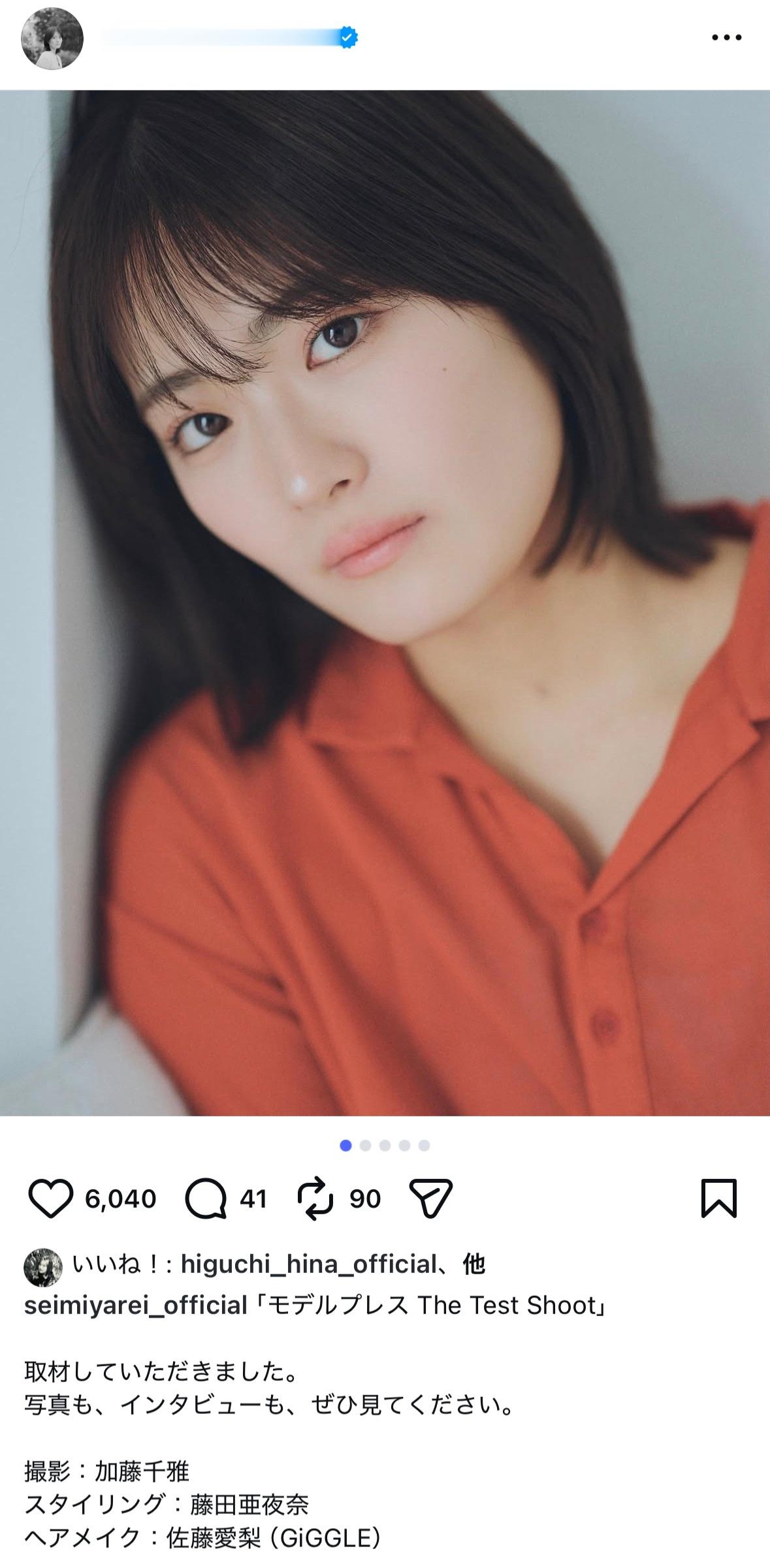Open the comments on this post
This screenshot has width=770, height=1568.
click(x=206, y=1199)
